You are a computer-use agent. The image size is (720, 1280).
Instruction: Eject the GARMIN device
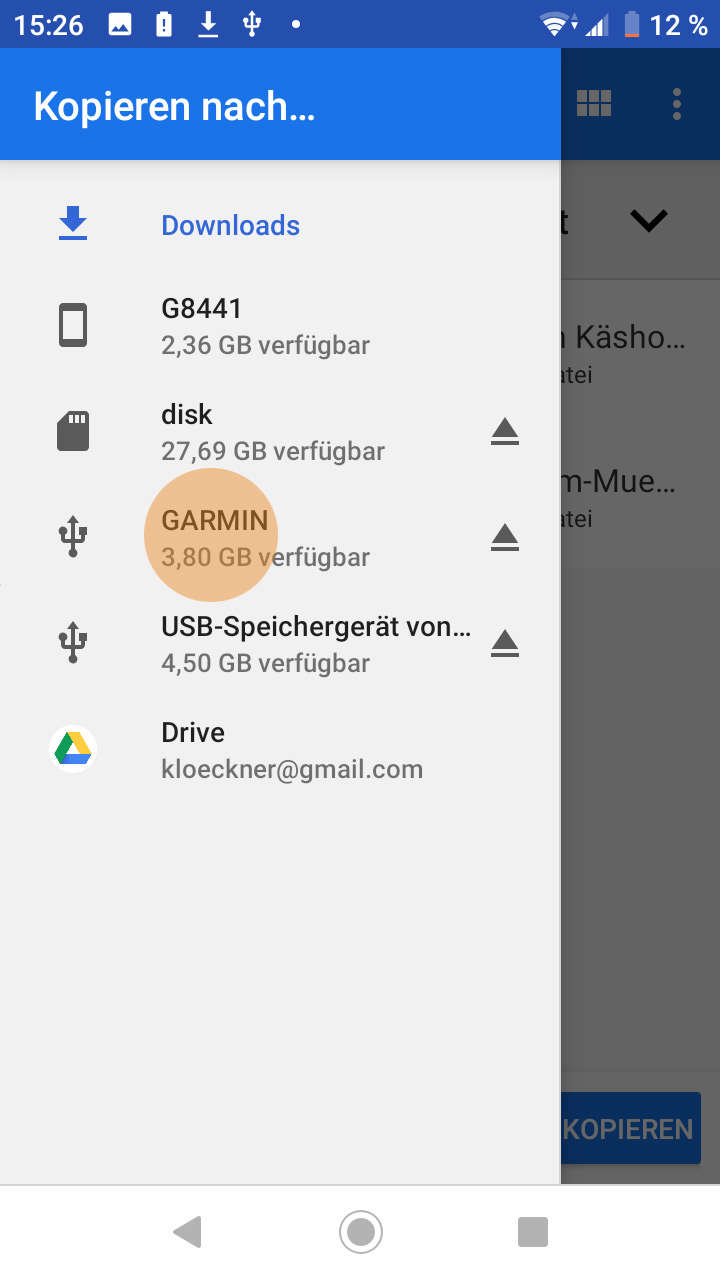pos(505,538)
